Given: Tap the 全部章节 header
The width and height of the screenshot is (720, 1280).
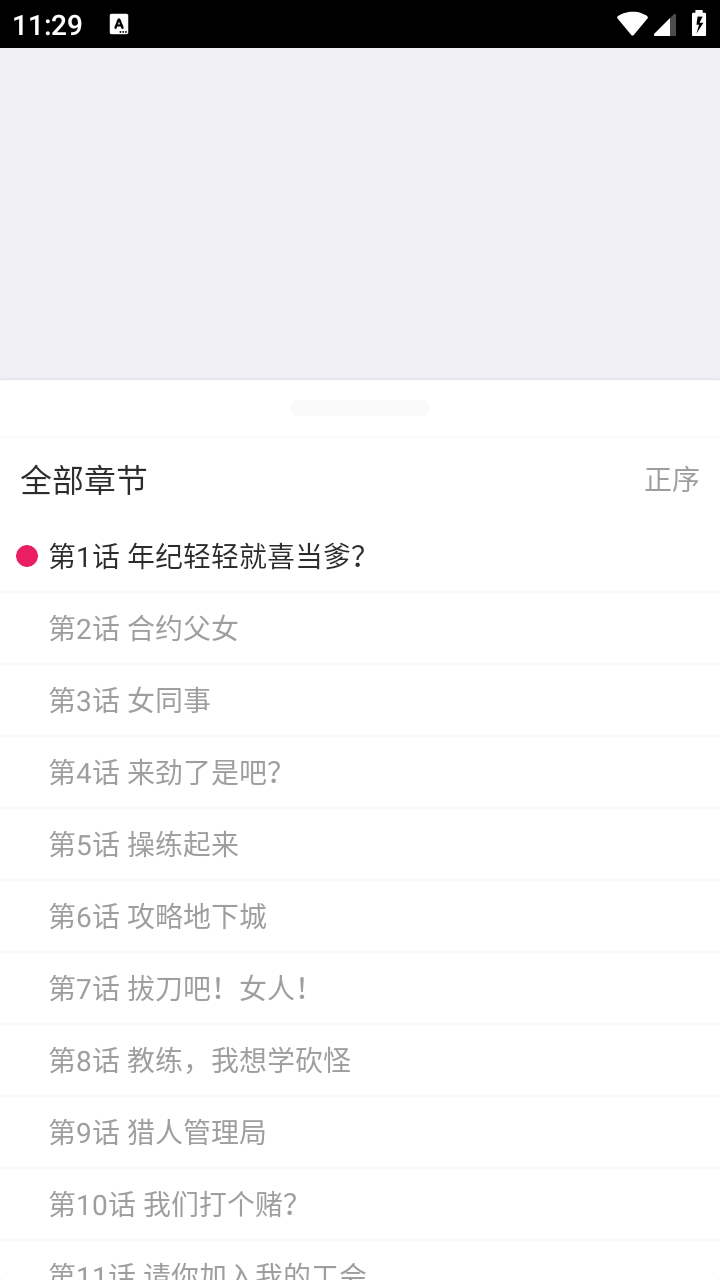Looking at the screenshot, I should [x=84, y=481].
